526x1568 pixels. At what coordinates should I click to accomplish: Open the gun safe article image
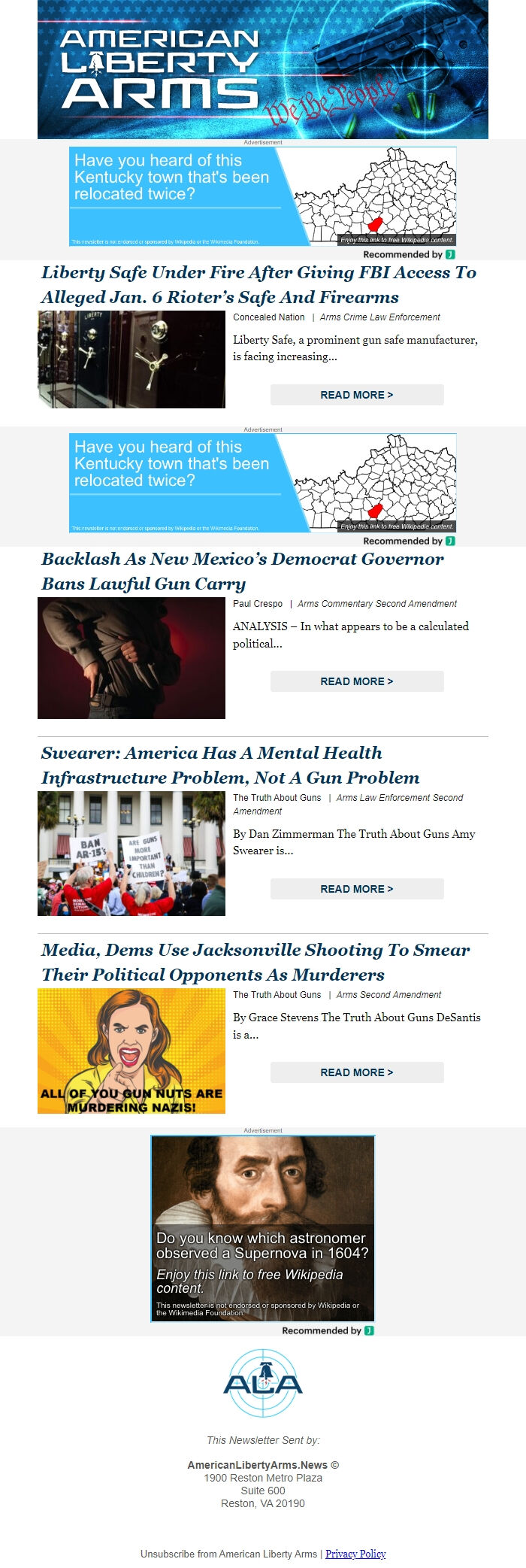coord(131,359)
